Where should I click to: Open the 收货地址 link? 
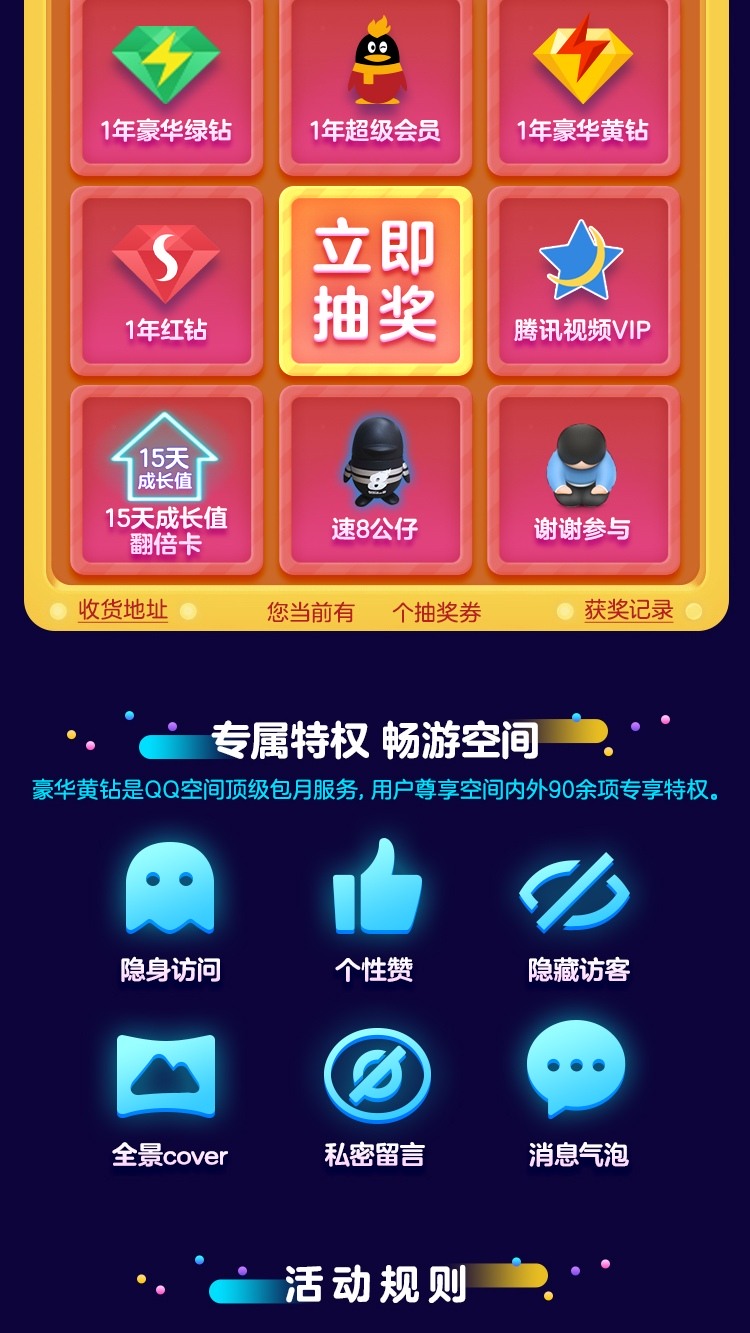pos(123,610)
